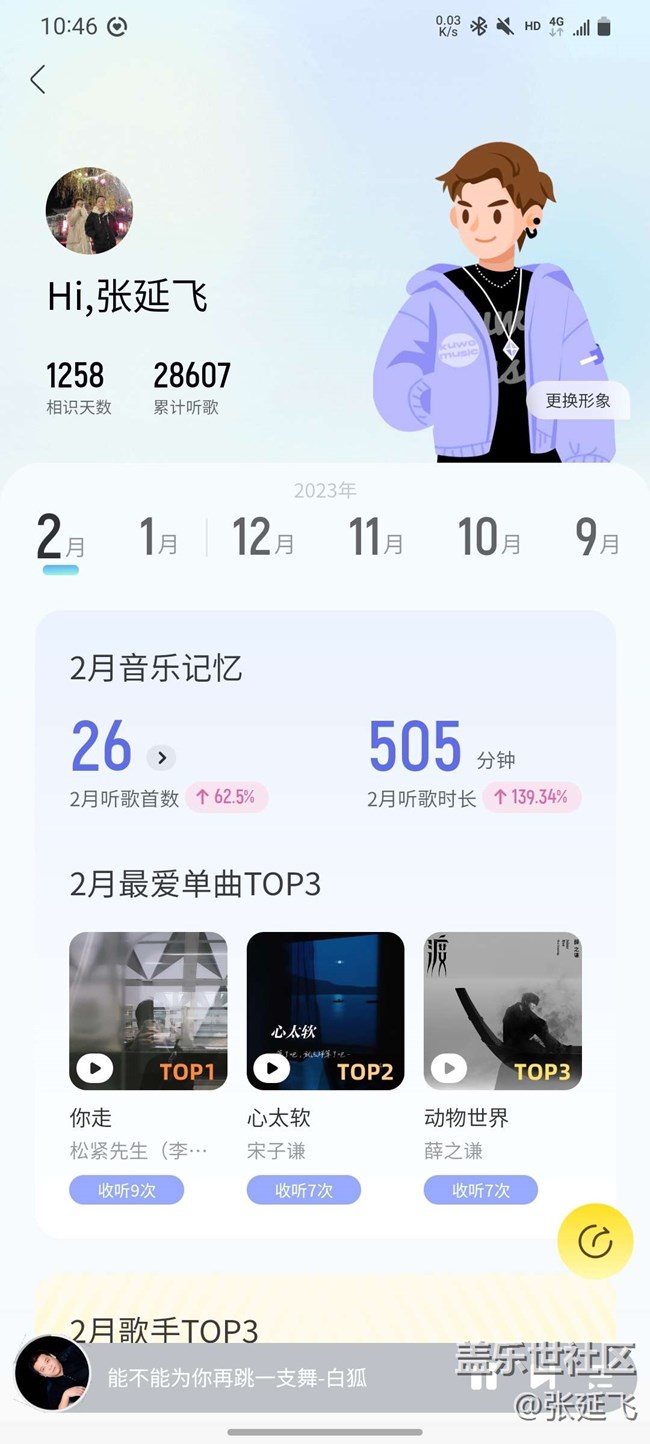This screenshot has height=1444, width=650.
Task: View the 11月 music report
Action: (x=376, y=540)
